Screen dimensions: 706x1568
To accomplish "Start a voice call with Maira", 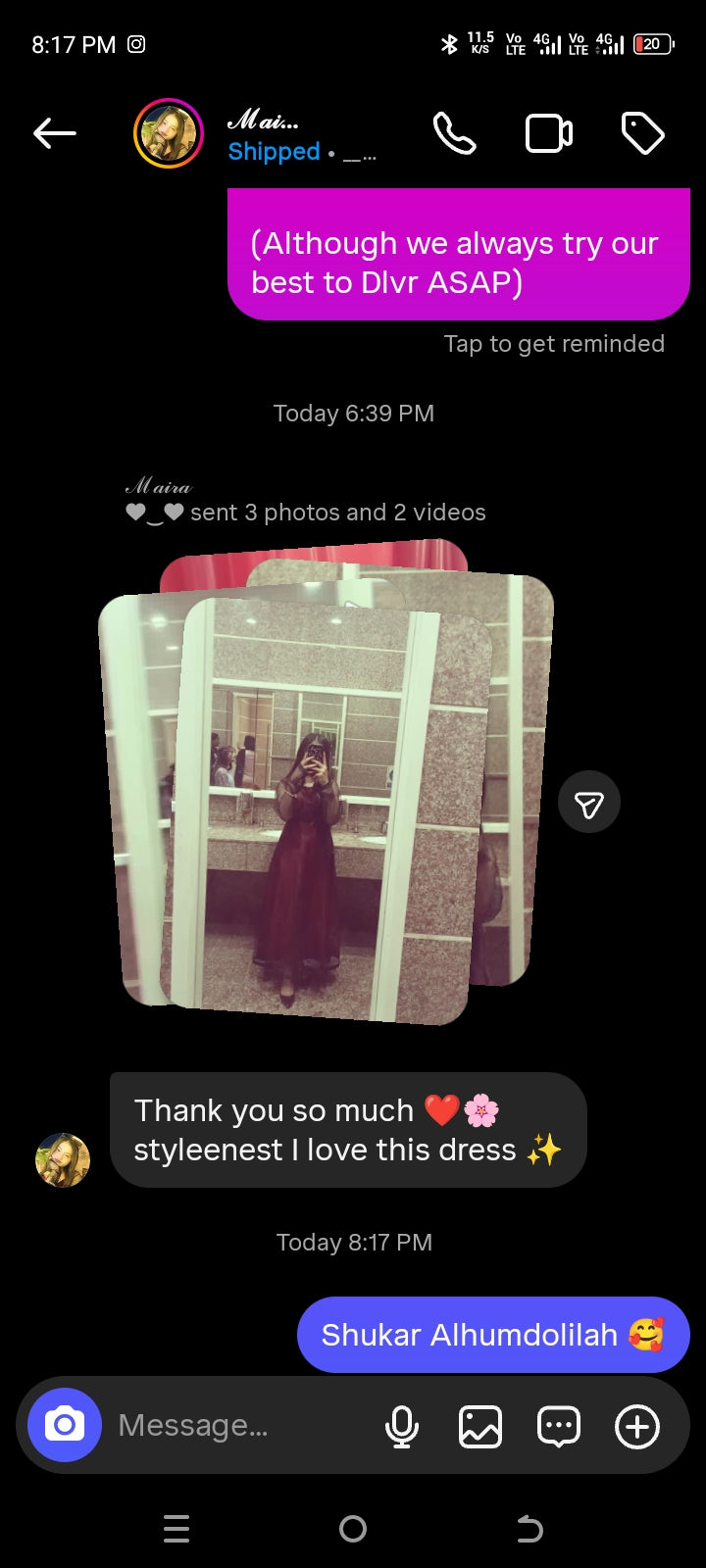I will pos(454,133).
